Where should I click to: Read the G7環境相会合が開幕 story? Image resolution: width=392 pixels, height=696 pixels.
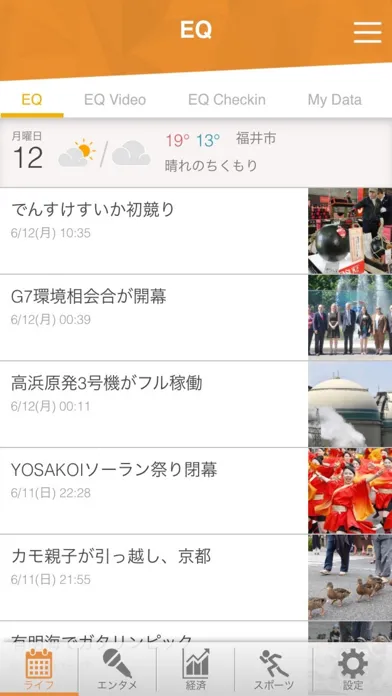196,318
